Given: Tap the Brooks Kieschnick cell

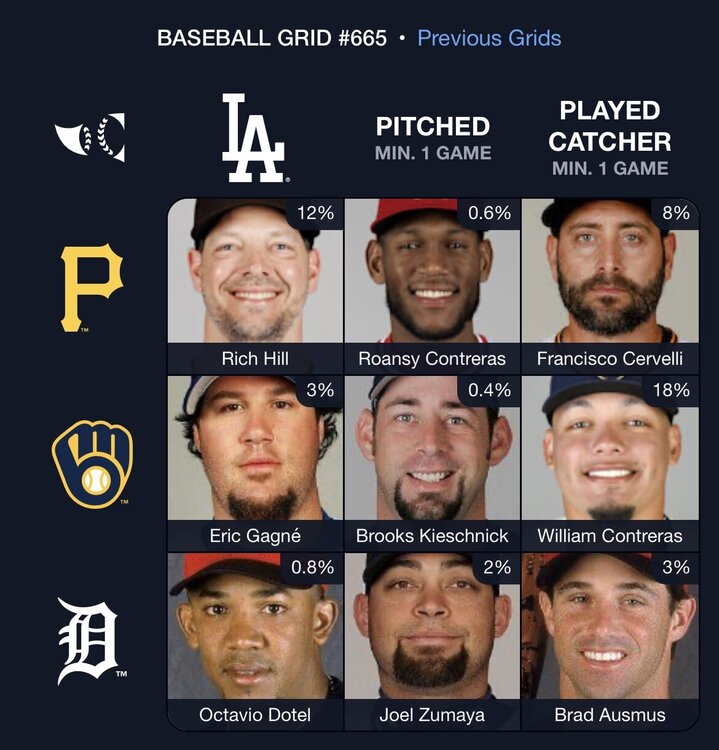Looking at the screenshot, I should pos(432,463).
